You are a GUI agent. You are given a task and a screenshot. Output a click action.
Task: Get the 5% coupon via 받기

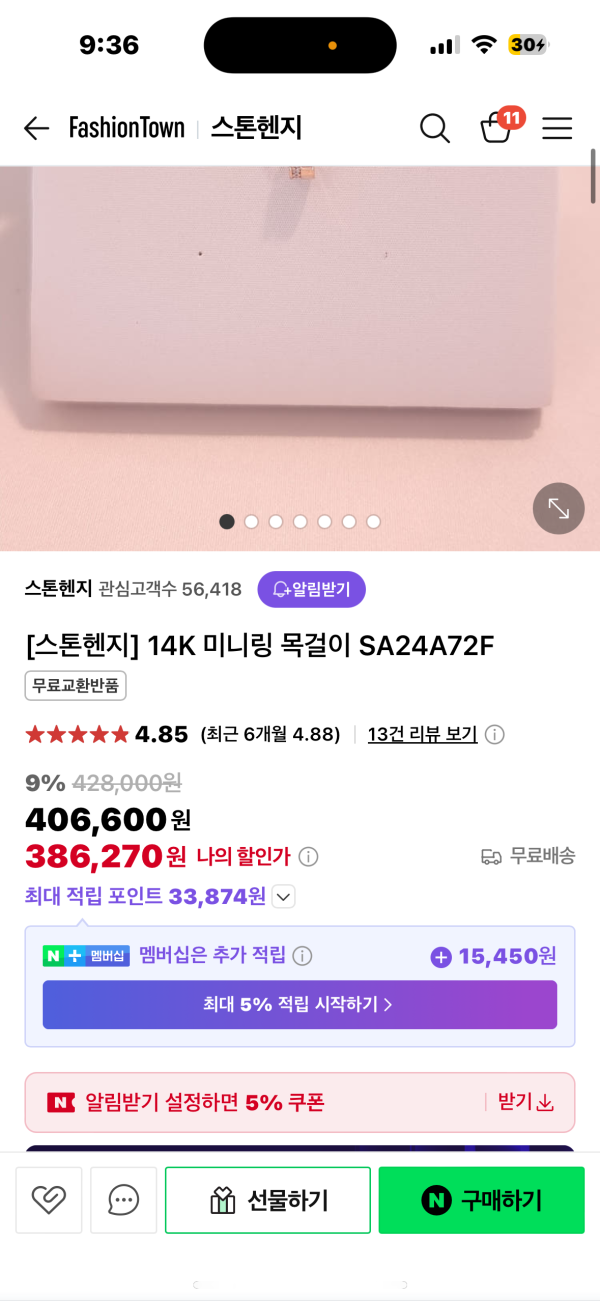[x=525, y=1102]
